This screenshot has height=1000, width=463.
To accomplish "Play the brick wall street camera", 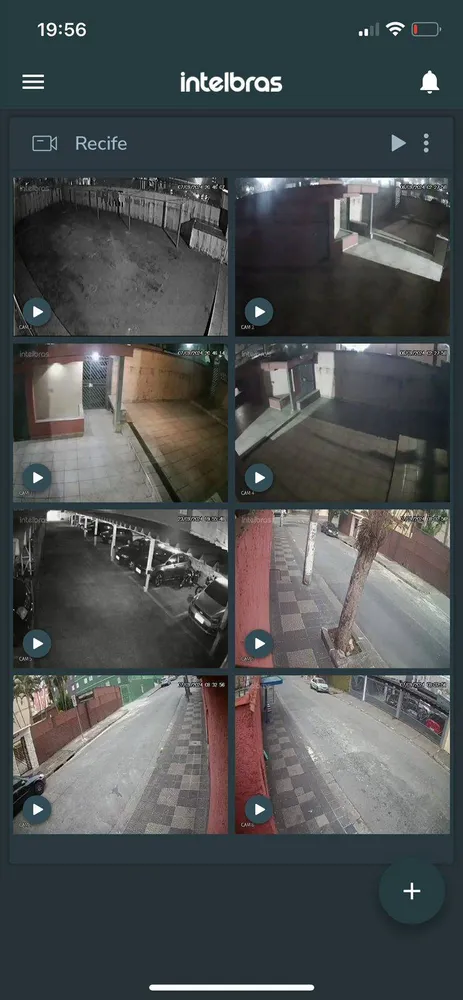I will (x=37, y=809).
